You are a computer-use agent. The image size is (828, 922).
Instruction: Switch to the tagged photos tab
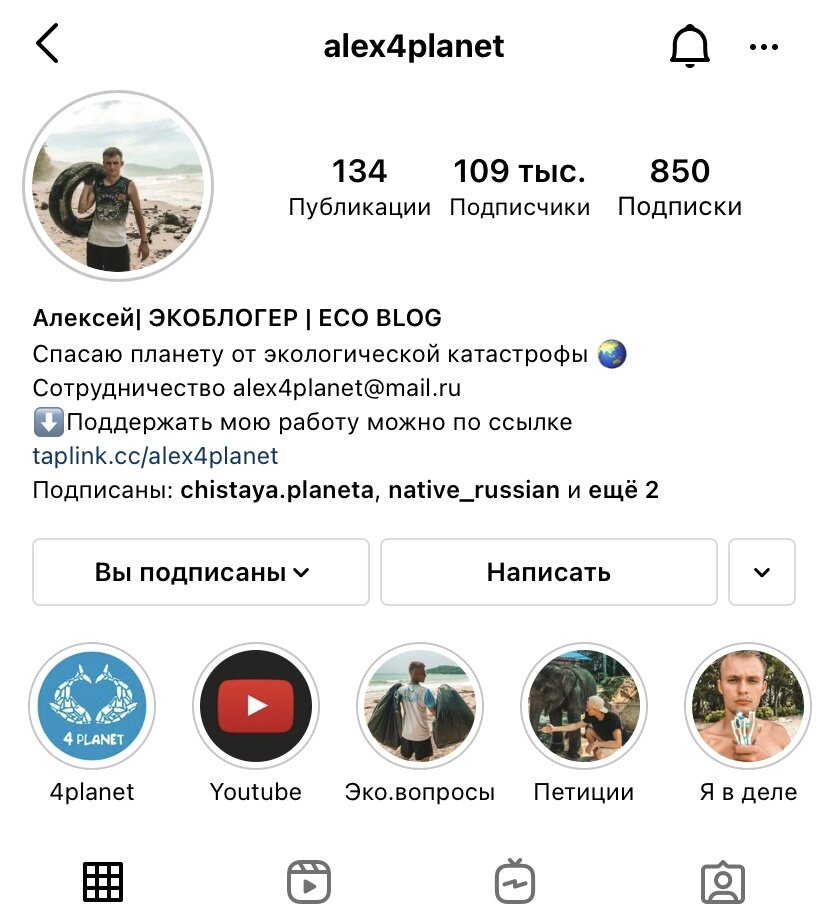coord(722,882)
